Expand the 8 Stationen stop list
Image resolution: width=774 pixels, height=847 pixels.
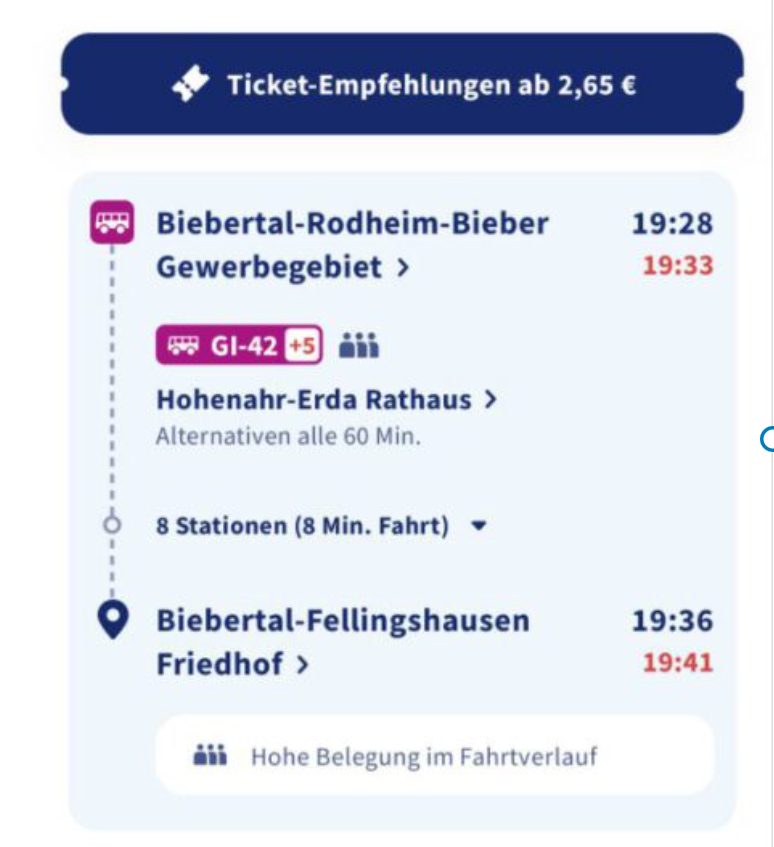[x=320, y=526]
